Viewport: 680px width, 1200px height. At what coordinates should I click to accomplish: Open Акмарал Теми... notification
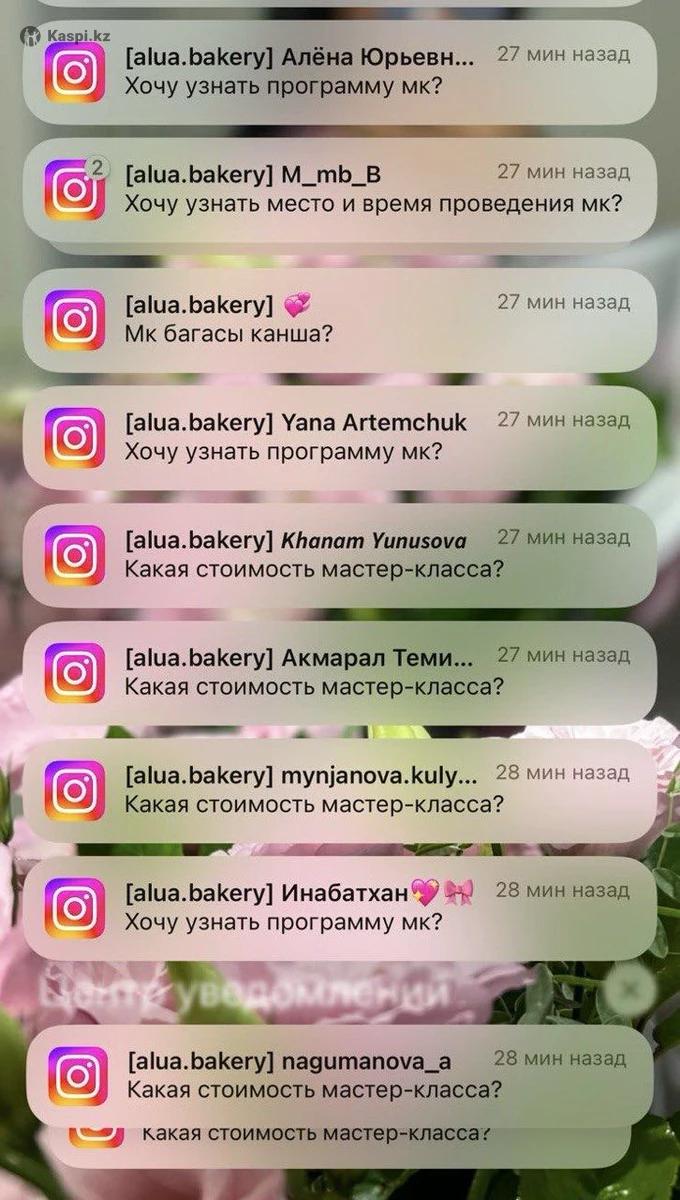340,672
